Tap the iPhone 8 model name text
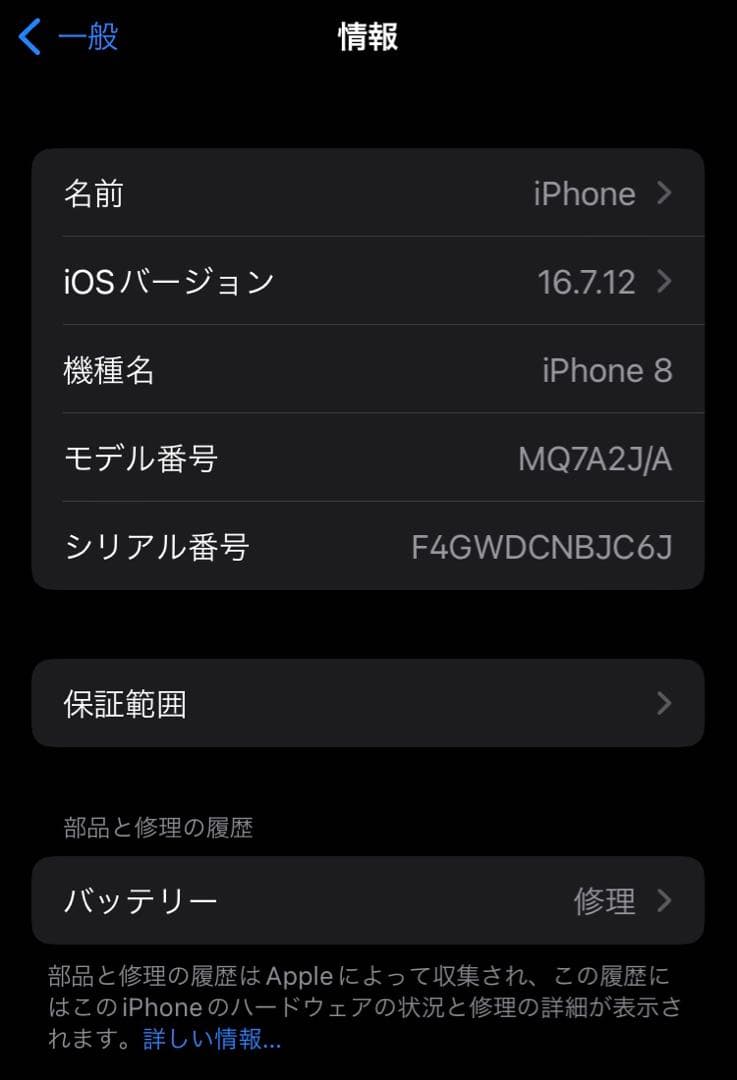The height and width of the screenshot is (1080, 737). tap(607, 370)
